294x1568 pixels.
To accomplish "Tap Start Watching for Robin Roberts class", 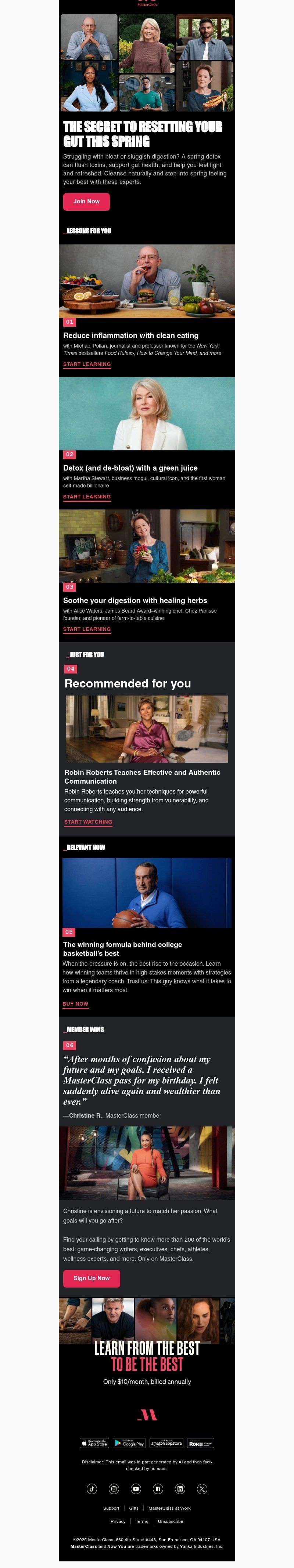I will click(88, 822).
